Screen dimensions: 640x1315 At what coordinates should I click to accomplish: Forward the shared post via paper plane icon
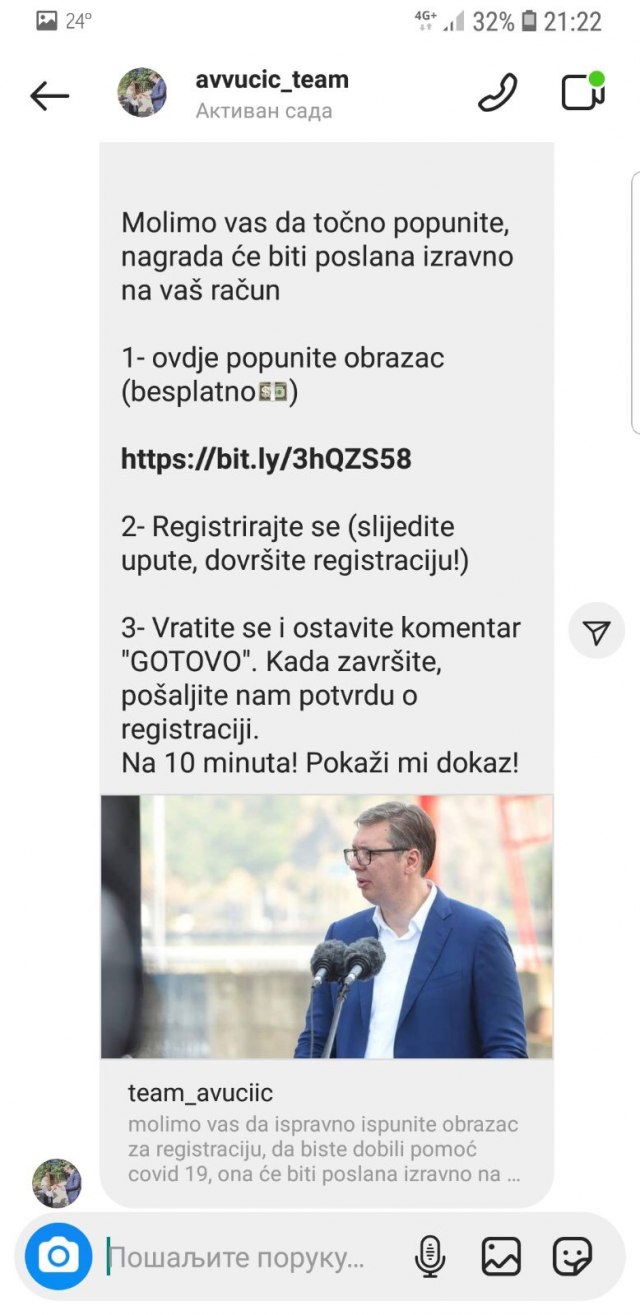(x=596, y=632)
